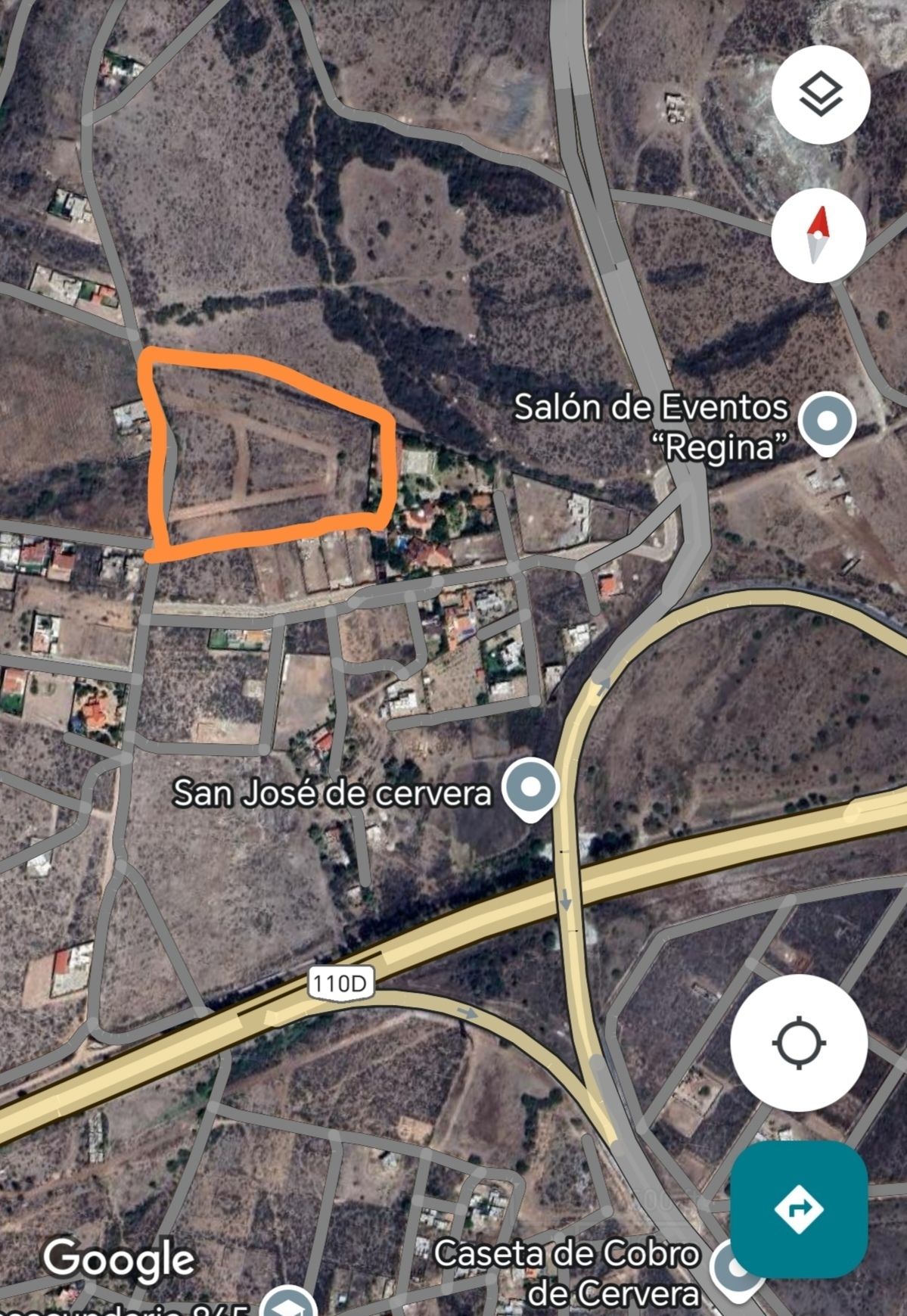The image size is (907, 1316).
Task: Open the San José de cervera place pin
Action: click(x=531, y=789)
